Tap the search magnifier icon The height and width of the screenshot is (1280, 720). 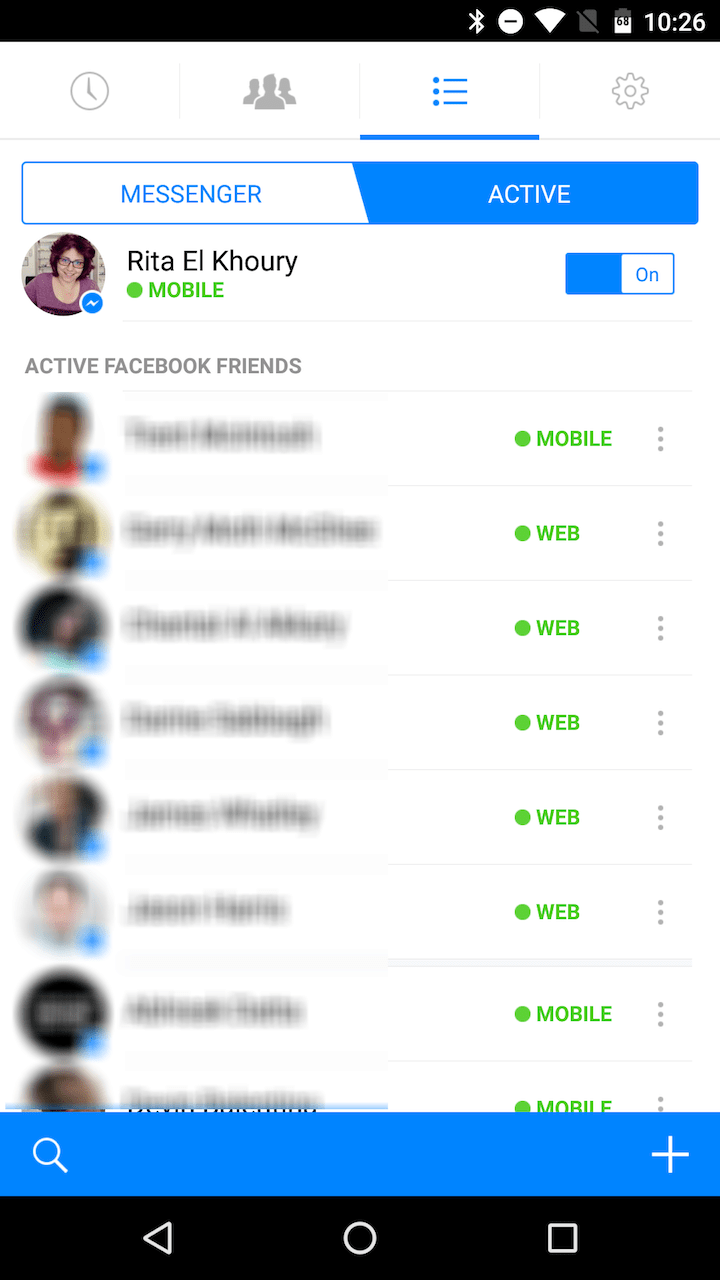[50, 1155]
